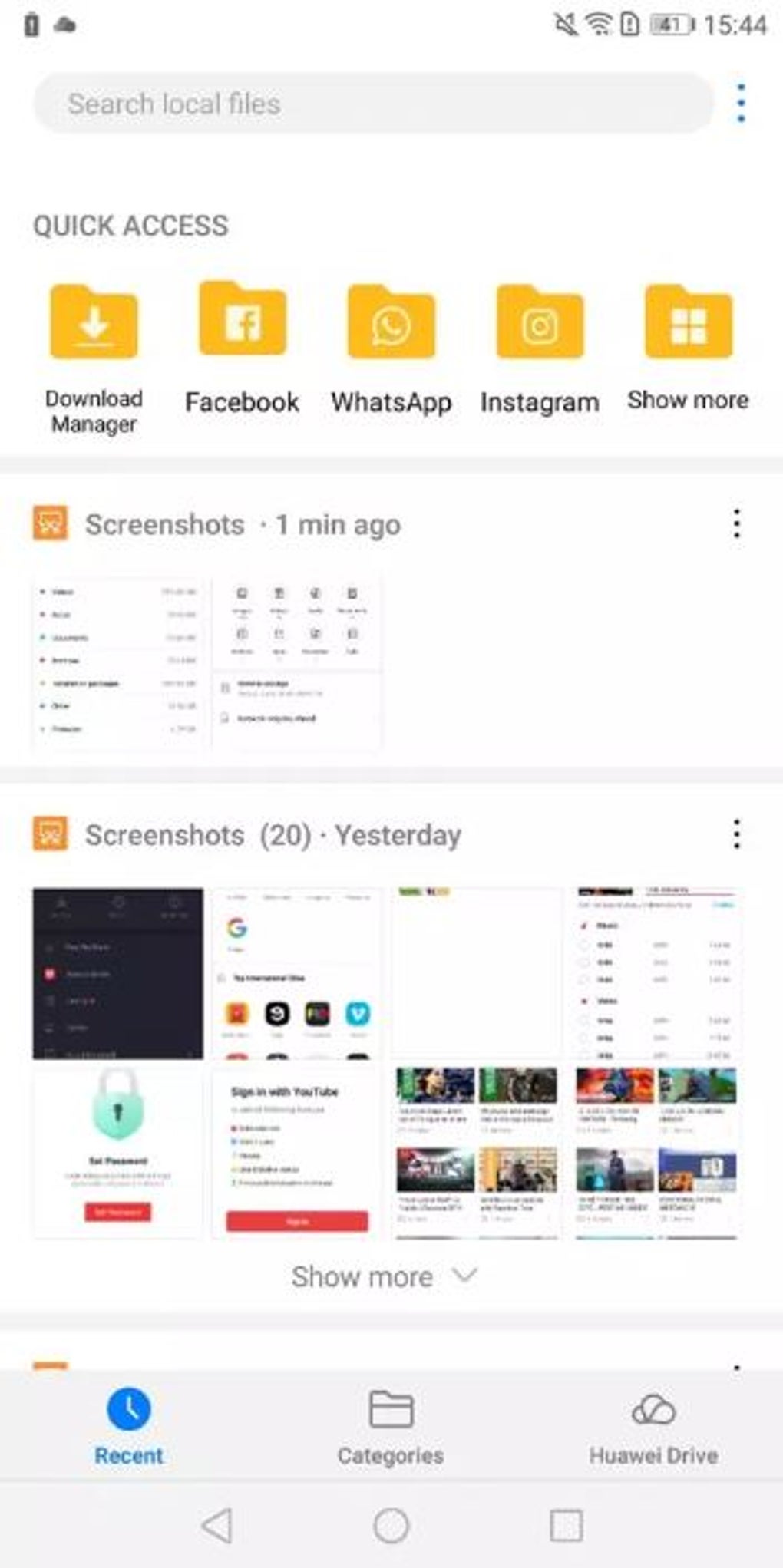Show more quick access folders
Image resolution: width=783 pixels, height=1568 pixels.
688,348
